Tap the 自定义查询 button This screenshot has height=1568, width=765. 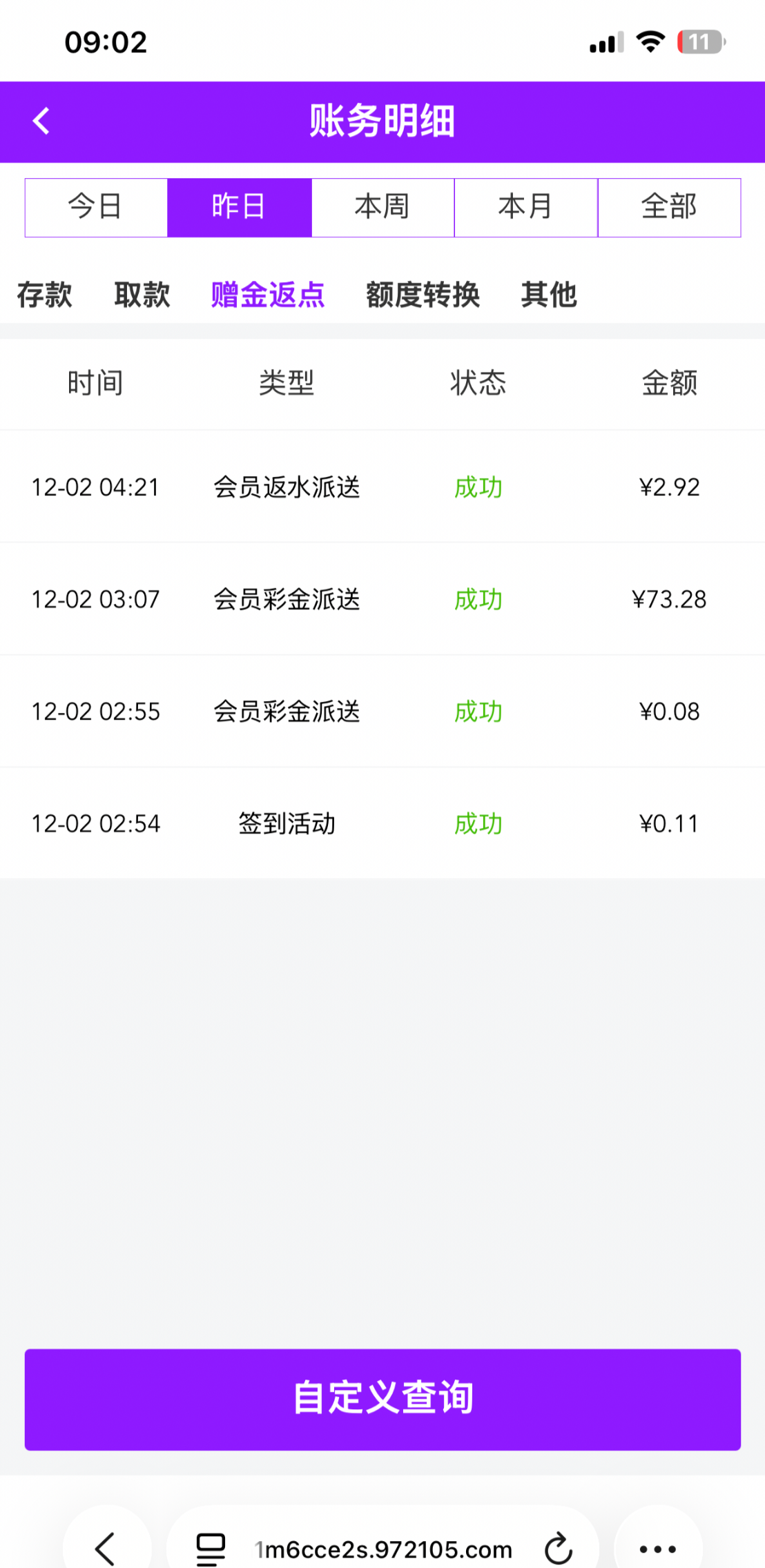[x=382, y=1399]
